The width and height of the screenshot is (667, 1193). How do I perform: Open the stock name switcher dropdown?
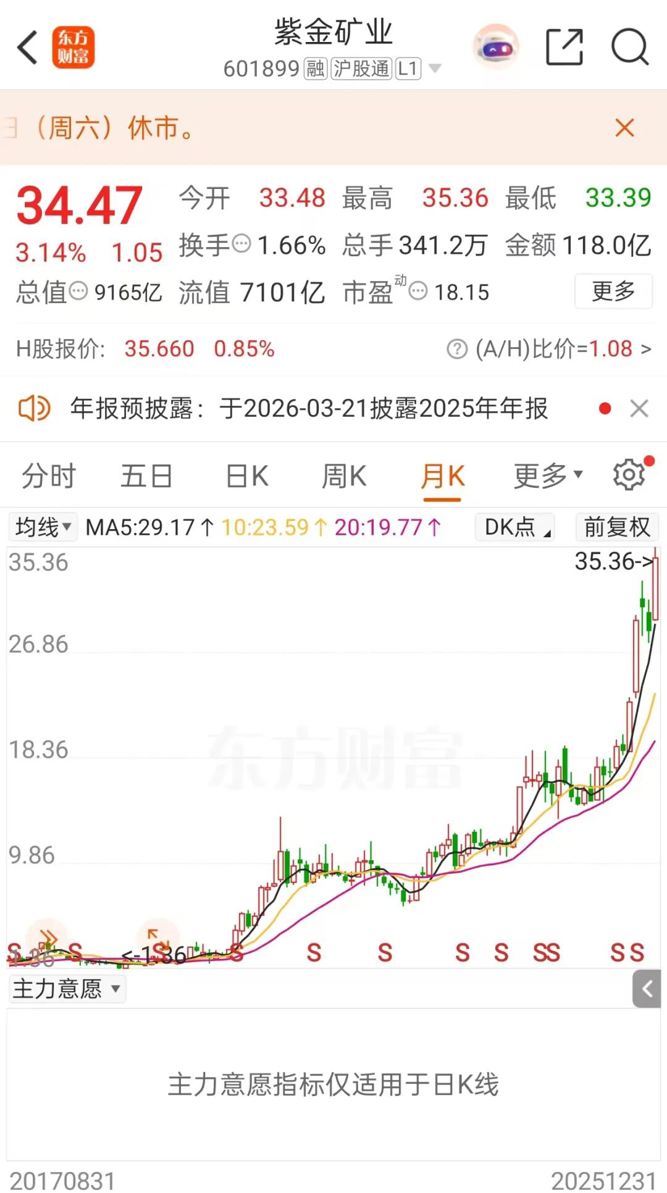[x=434, y=69]
